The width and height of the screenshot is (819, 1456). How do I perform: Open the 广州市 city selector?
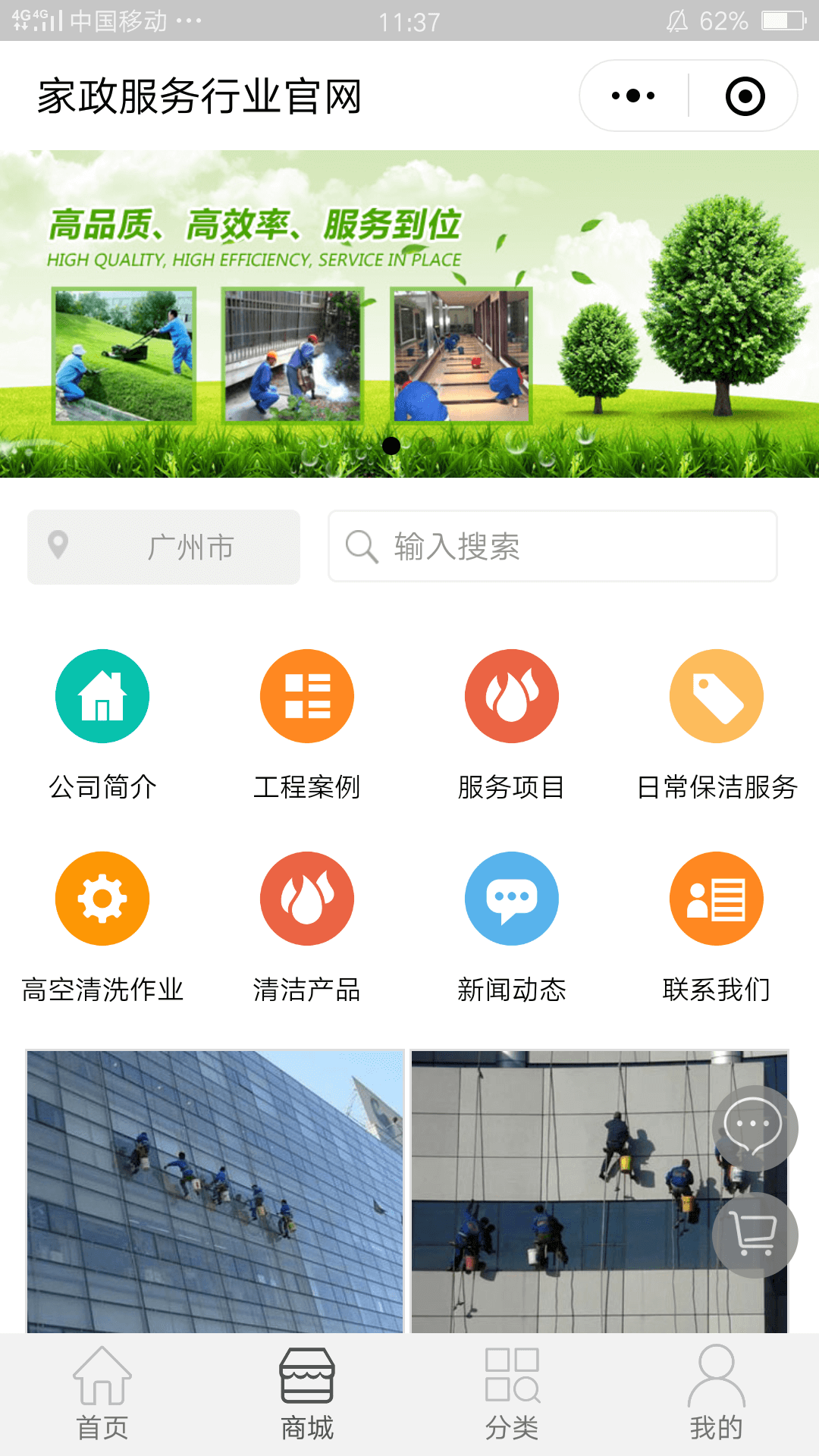[x=164, y=547]
